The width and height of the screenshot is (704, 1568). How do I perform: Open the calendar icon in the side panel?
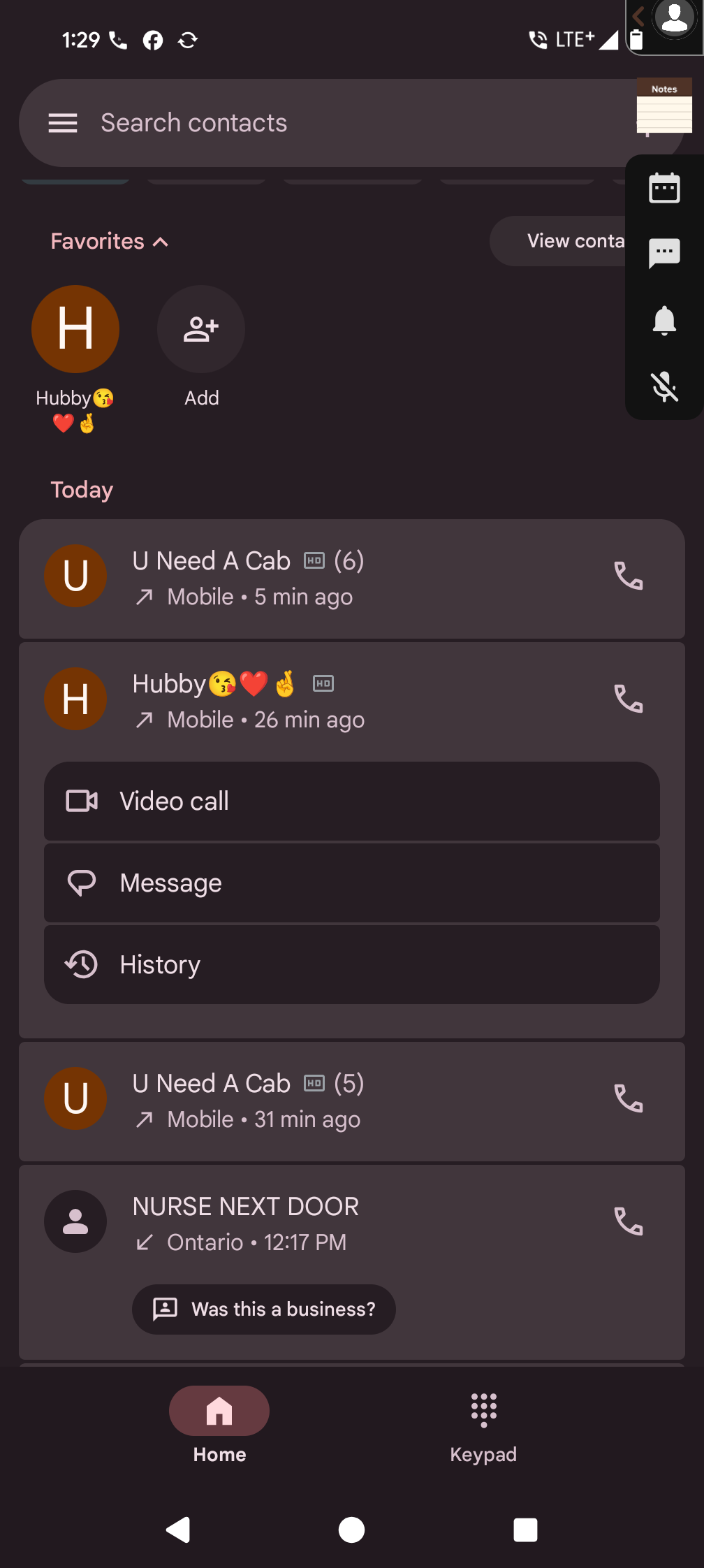click(x=664, y=188)
